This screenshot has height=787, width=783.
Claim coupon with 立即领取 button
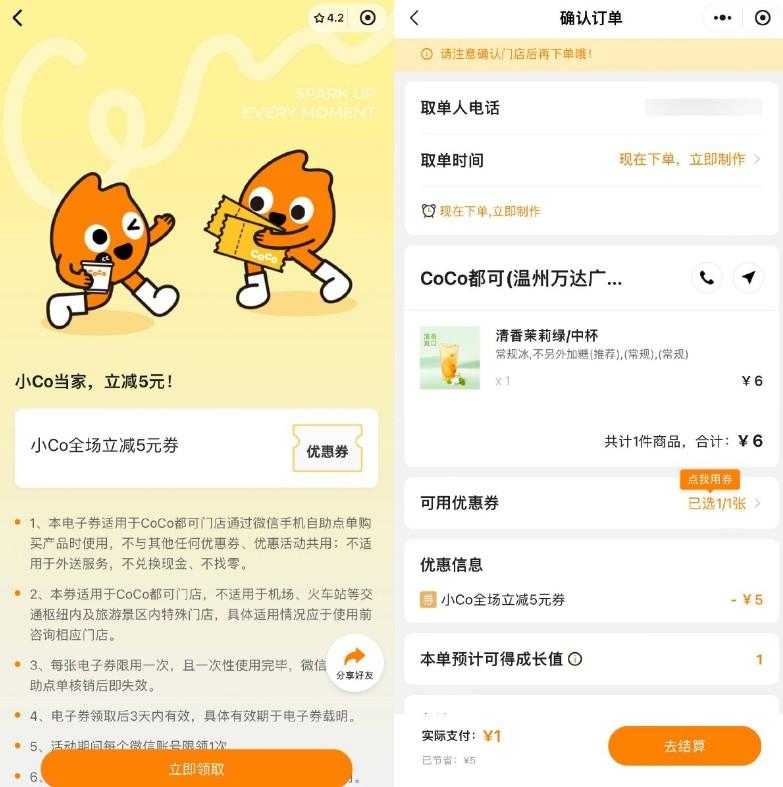196,768
